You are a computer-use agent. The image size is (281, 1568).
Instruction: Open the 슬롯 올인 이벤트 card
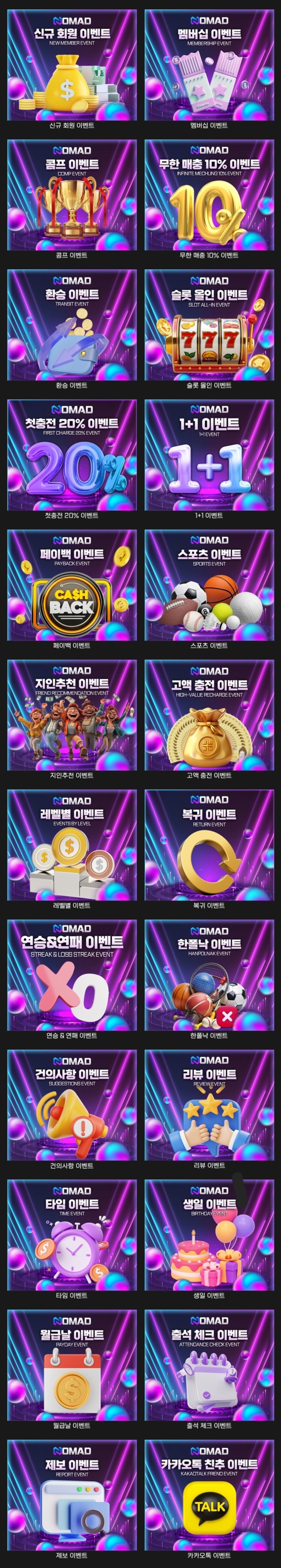(x=209, y=325)
